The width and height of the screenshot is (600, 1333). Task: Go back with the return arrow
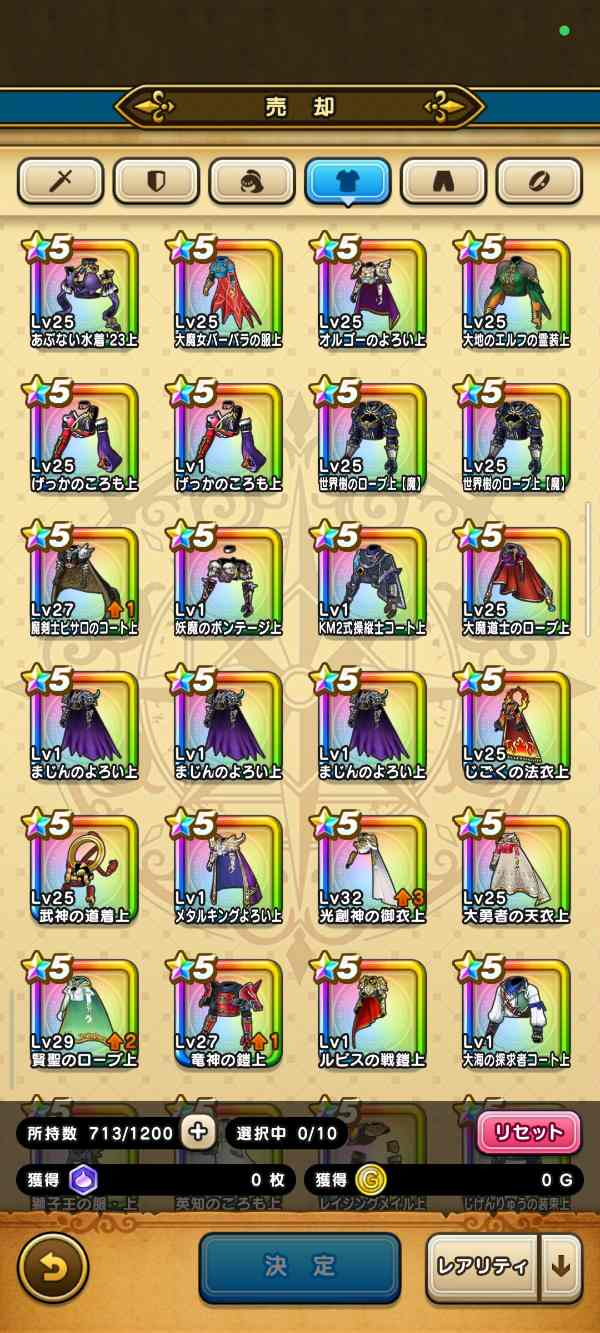click(52, 1267)
